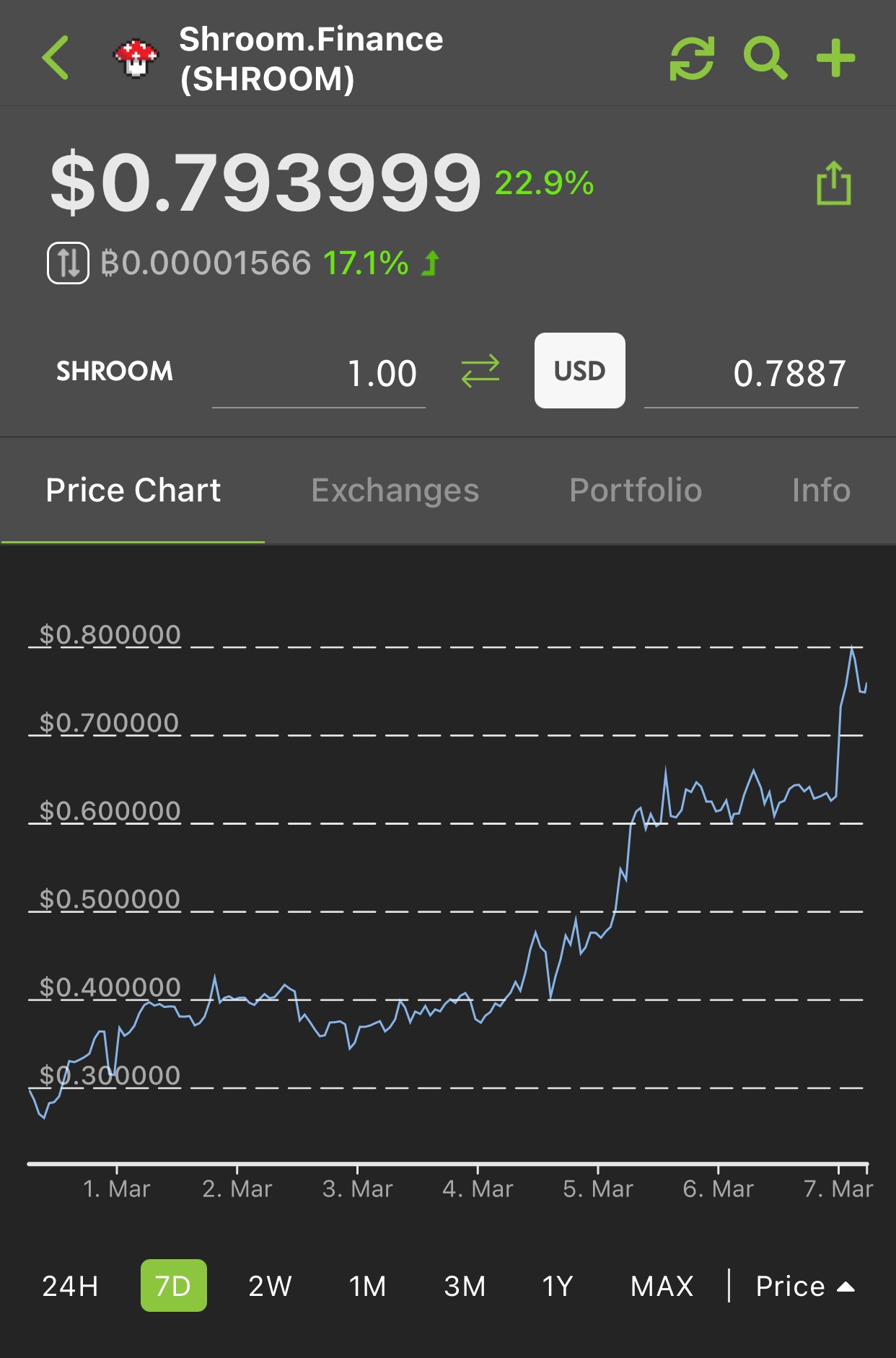Add the coin with the plus icon
Screen dimensions: 896x1358
click(835, 58)
